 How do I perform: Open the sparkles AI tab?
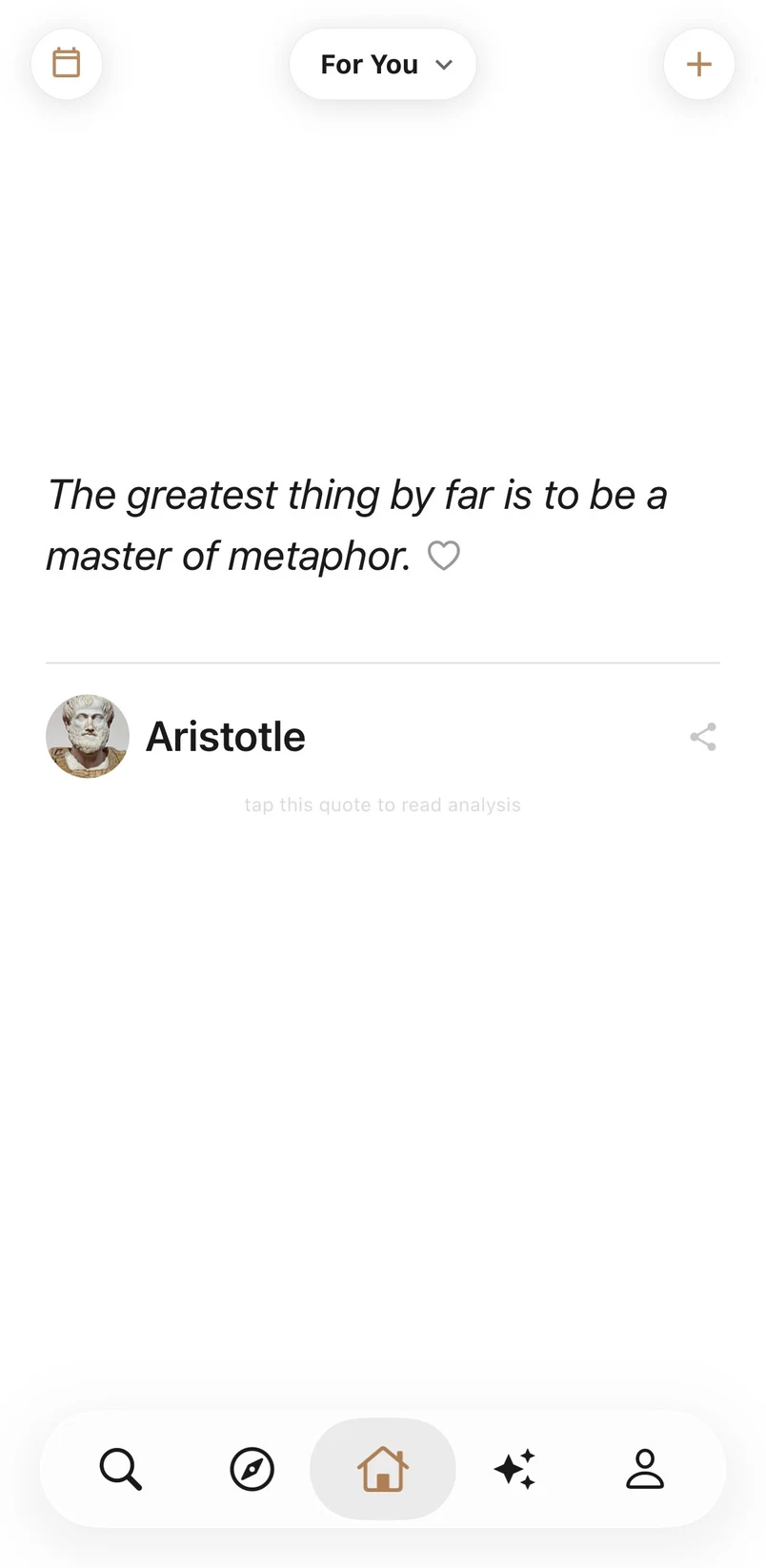[514, 1469]
